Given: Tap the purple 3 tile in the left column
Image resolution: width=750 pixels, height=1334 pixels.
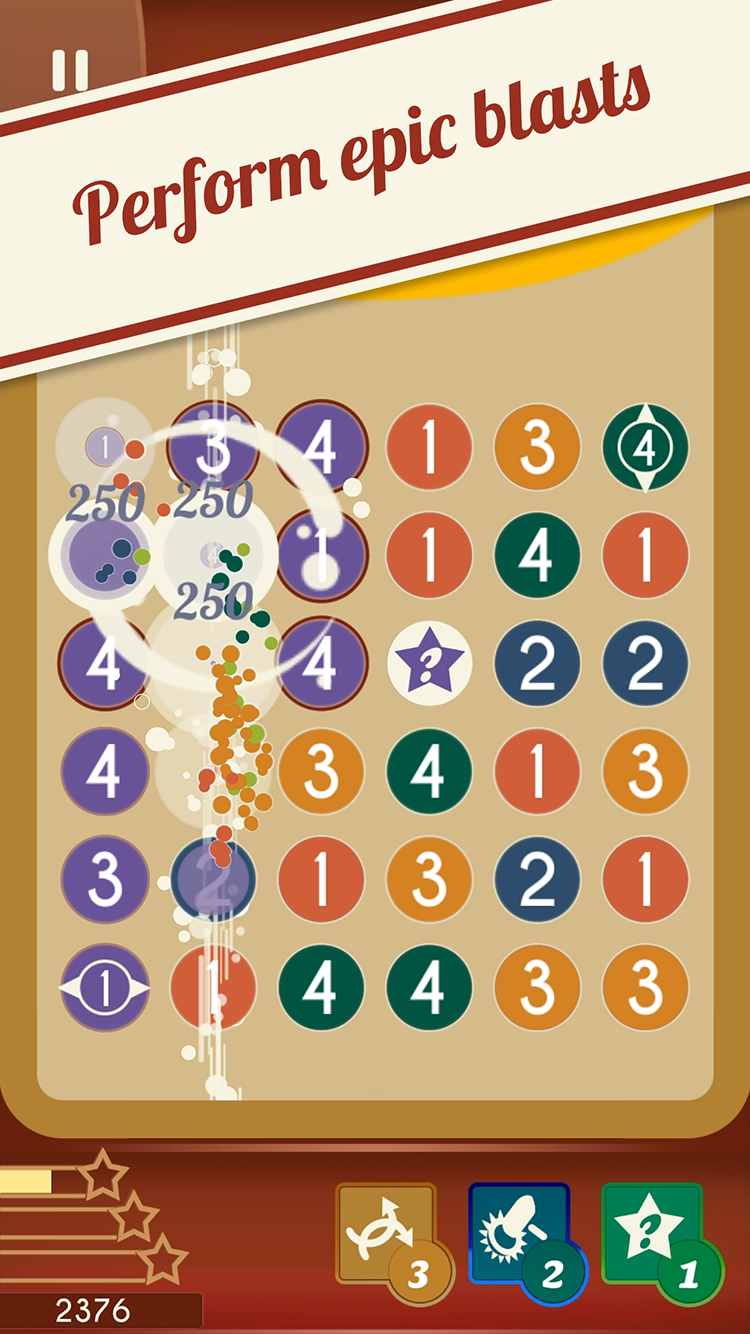Looking at the screenshot, I should pos(103,880).
